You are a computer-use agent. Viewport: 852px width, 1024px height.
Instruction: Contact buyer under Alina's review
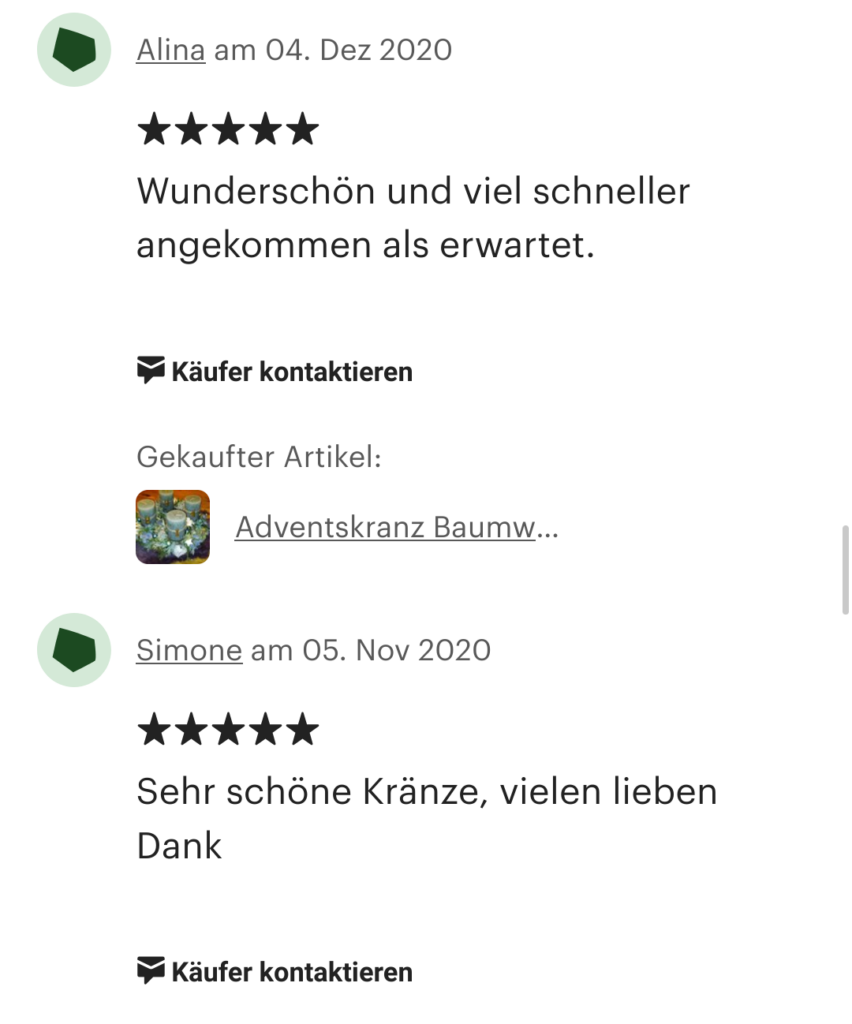(274, 372)
